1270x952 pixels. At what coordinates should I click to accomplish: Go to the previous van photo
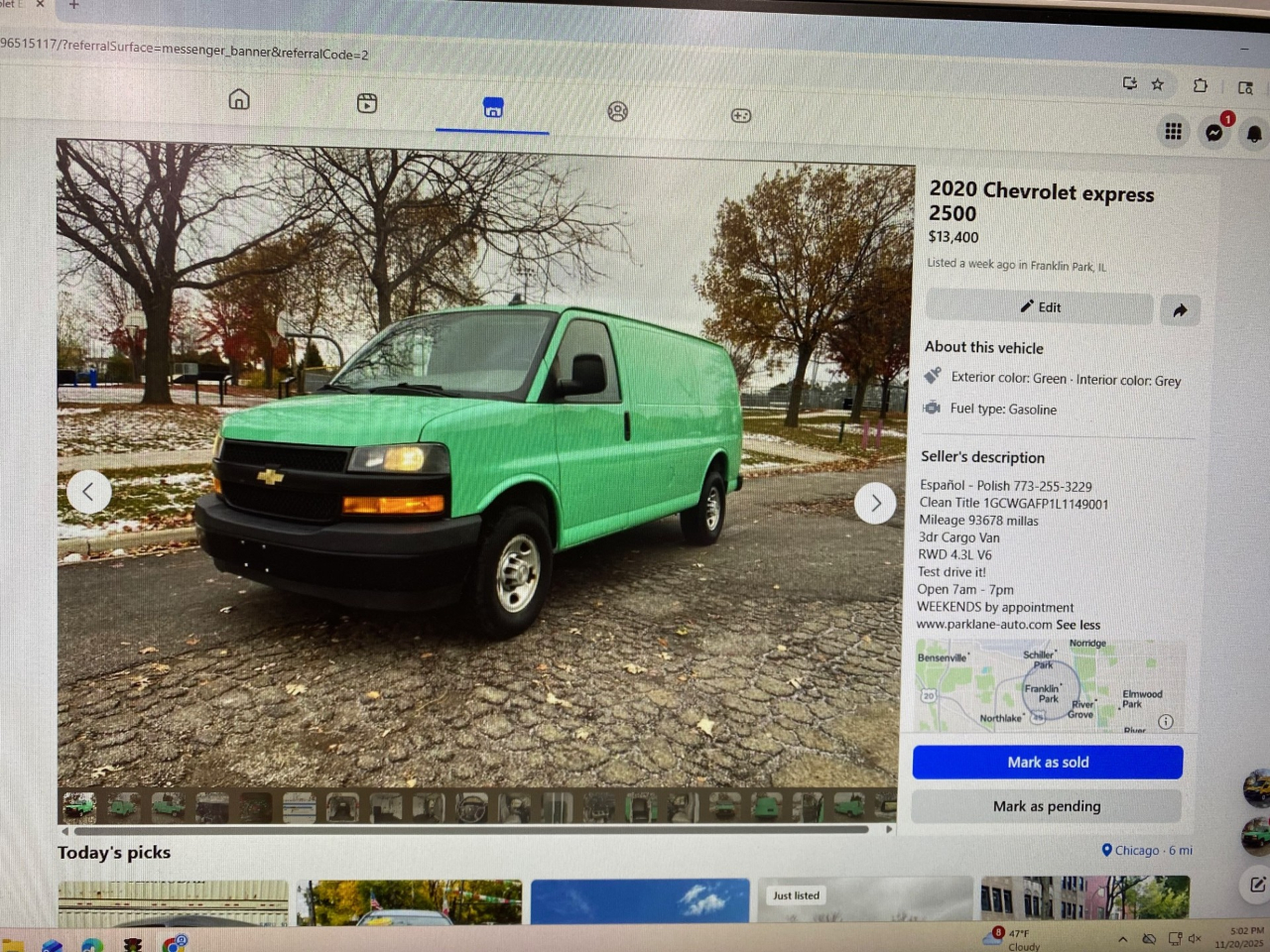pyautogui.click(x=88, y=492)
